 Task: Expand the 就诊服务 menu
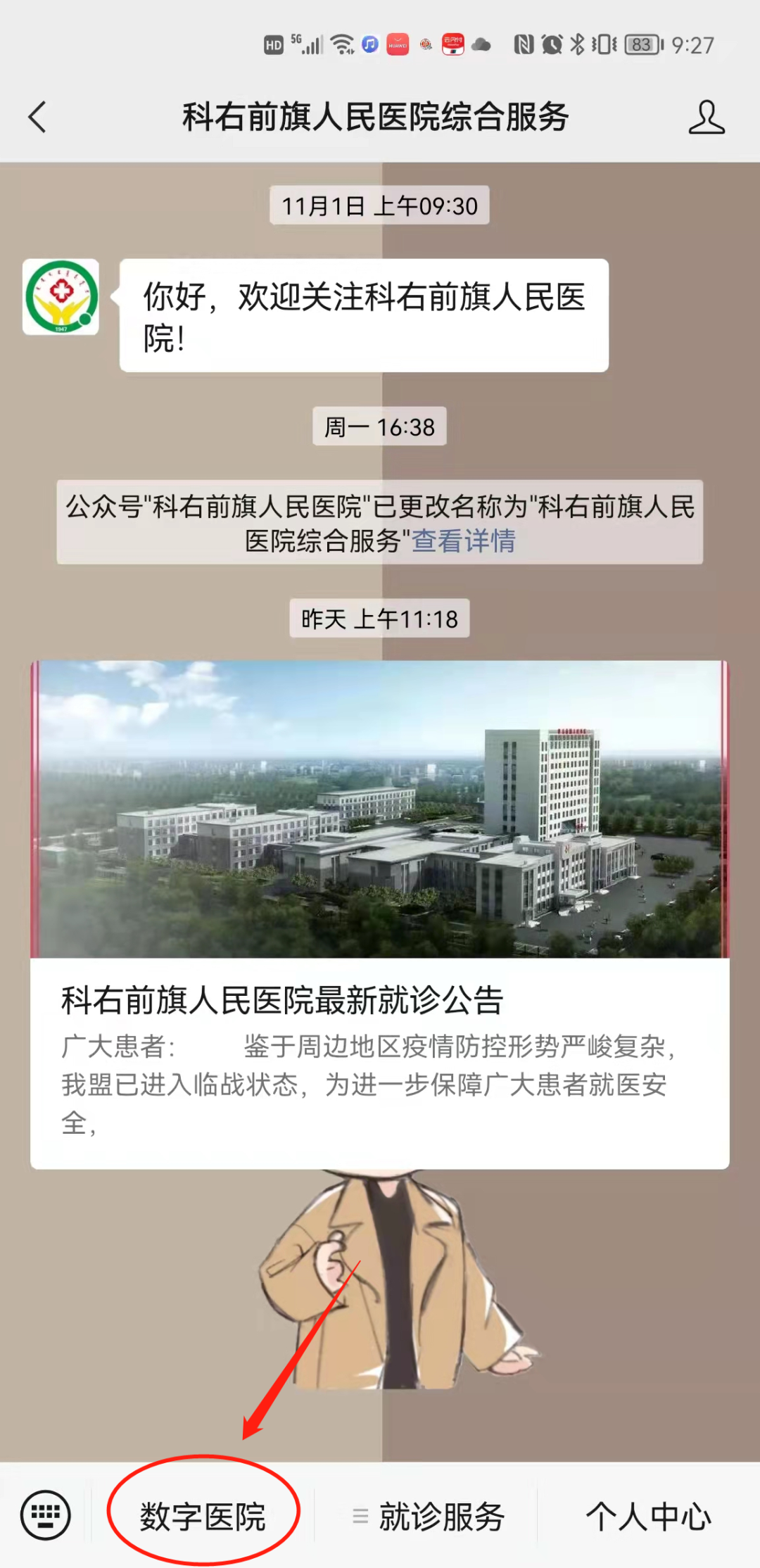(429, 1516)
